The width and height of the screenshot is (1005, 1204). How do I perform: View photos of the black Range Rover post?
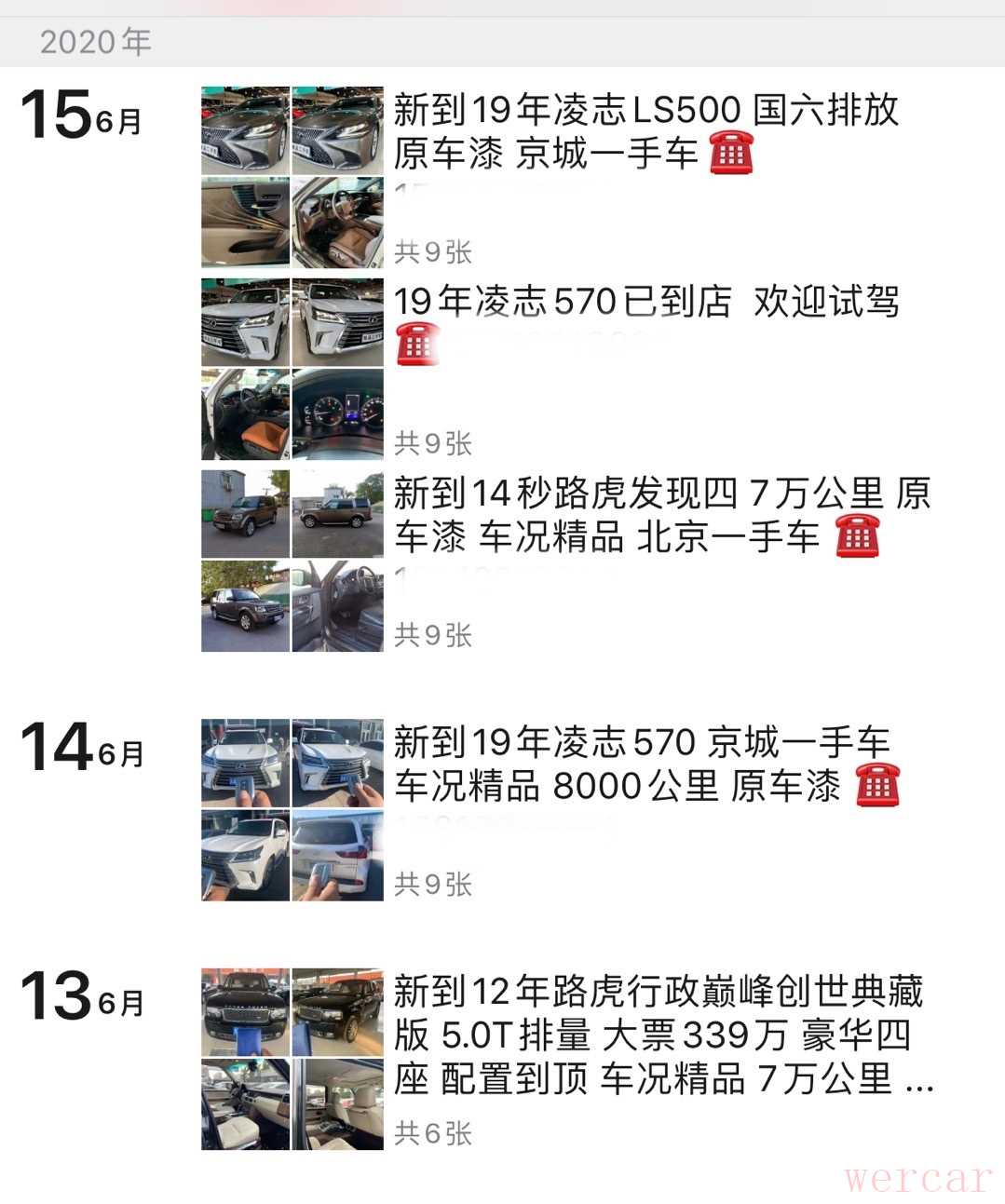pos(292,1059)
